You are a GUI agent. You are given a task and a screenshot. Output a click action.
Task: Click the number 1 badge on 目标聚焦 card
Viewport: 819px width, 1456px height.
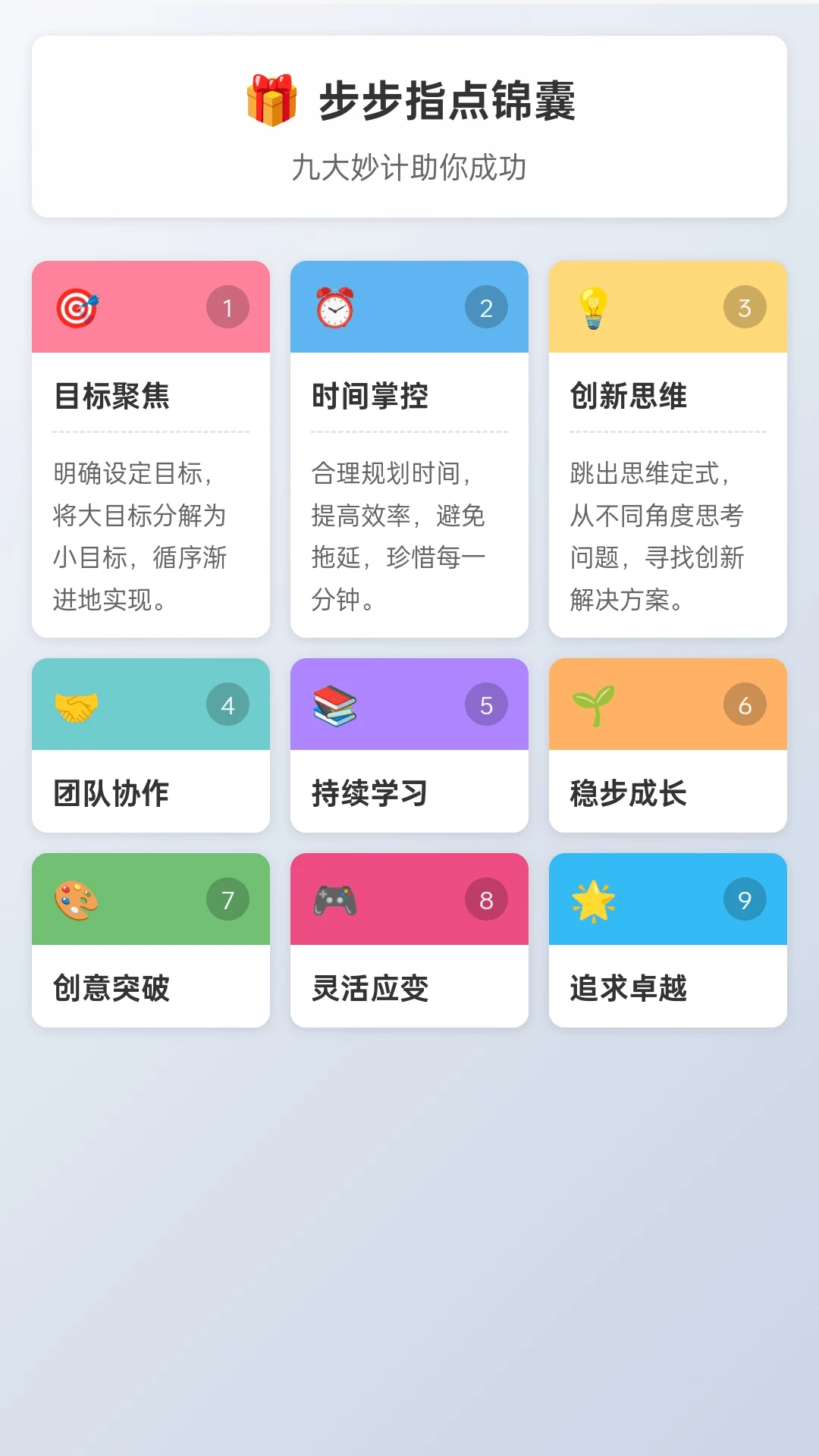coord(227,306)
